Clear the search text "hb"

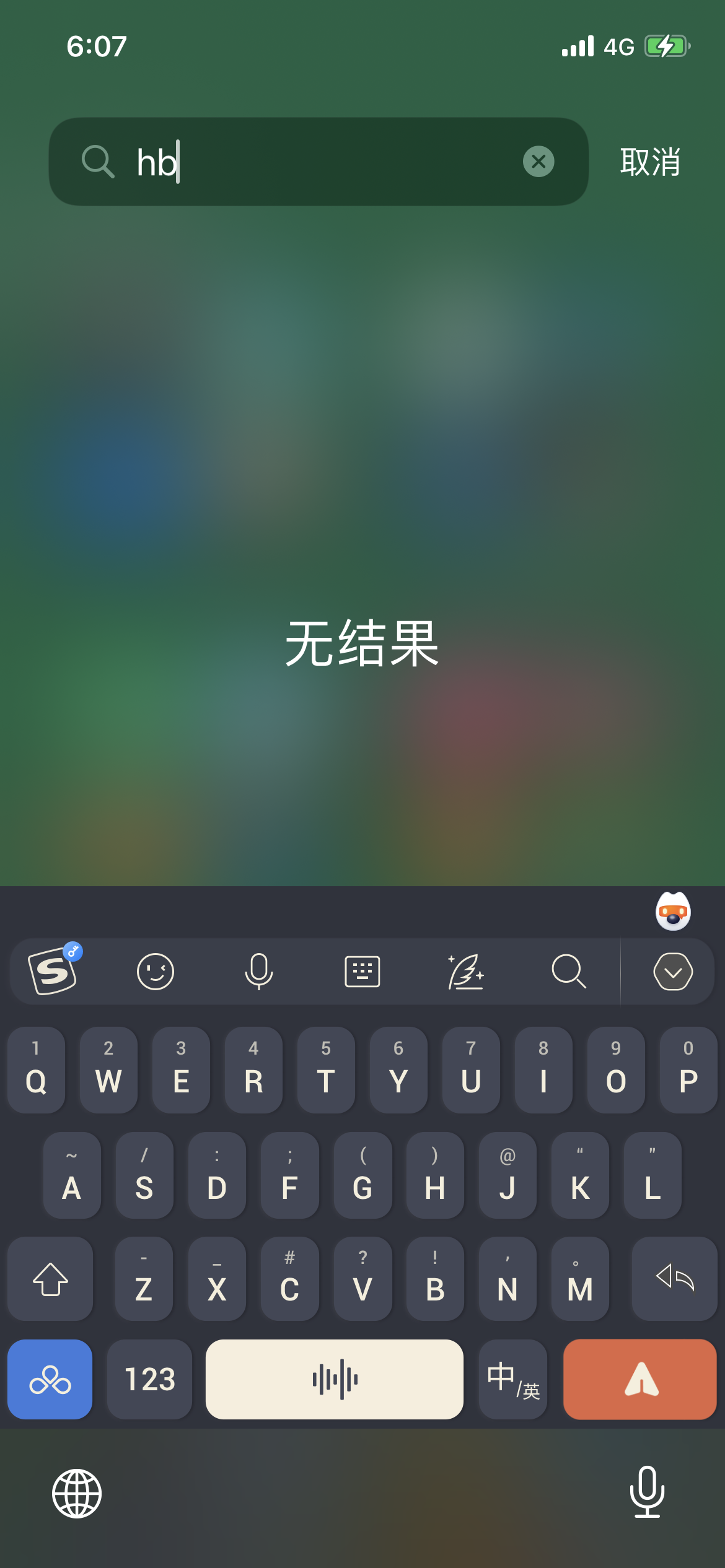tap(538, 162)
